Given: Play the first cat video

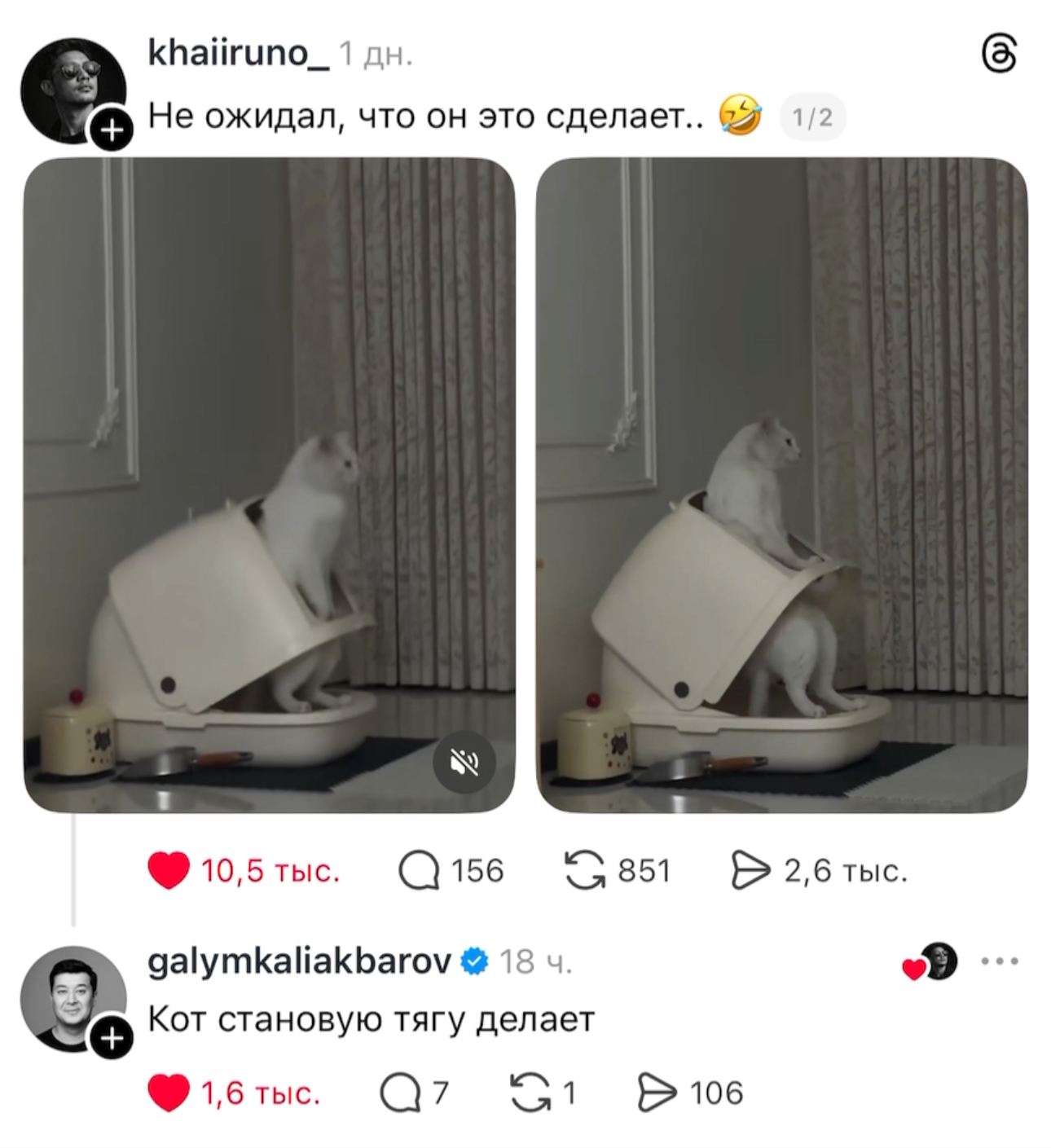Looking at the screenshot, I should coord(269,486).
